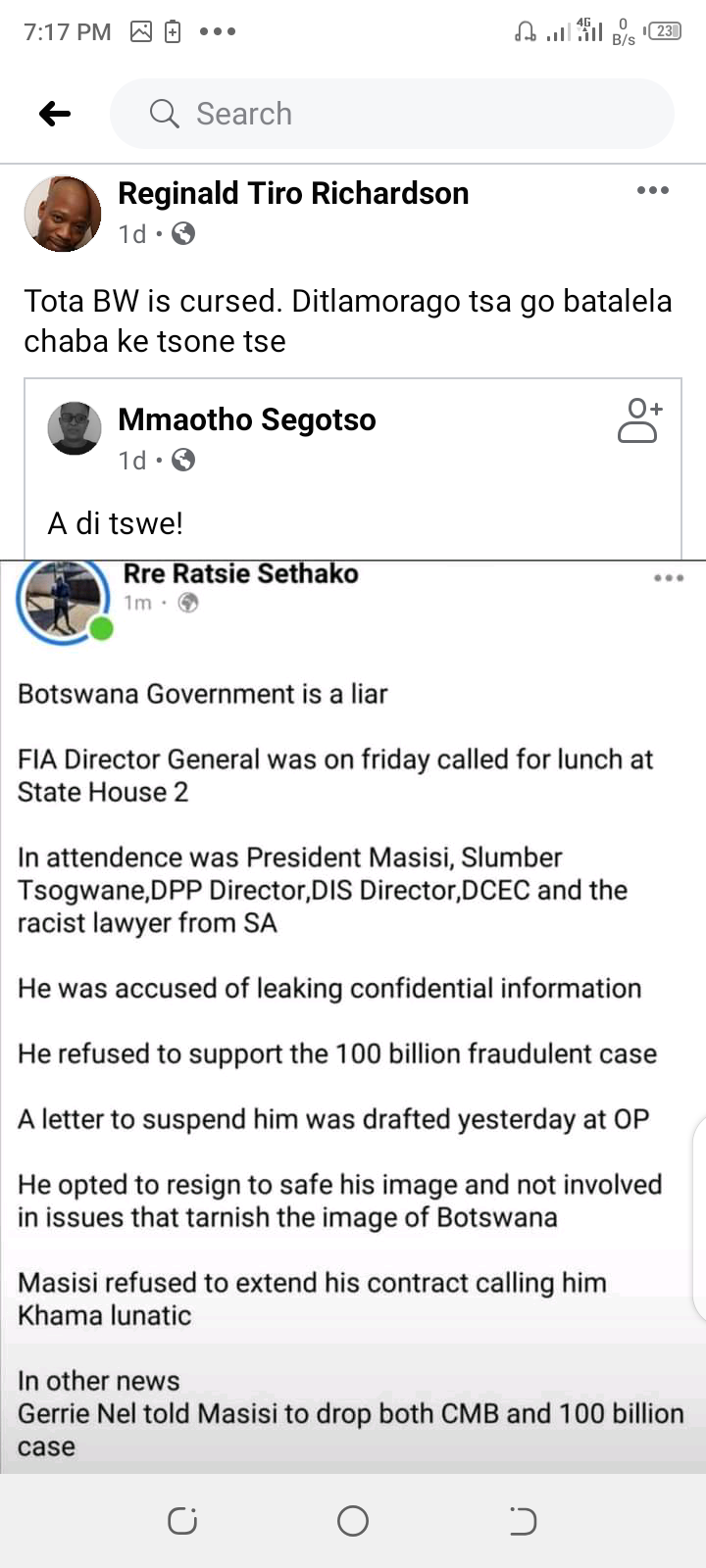View Reginald Tiro Richardson's profile picture
The width and height of the screenshot is (706, 1568).
pyautogui.click(x=63, y=214)
